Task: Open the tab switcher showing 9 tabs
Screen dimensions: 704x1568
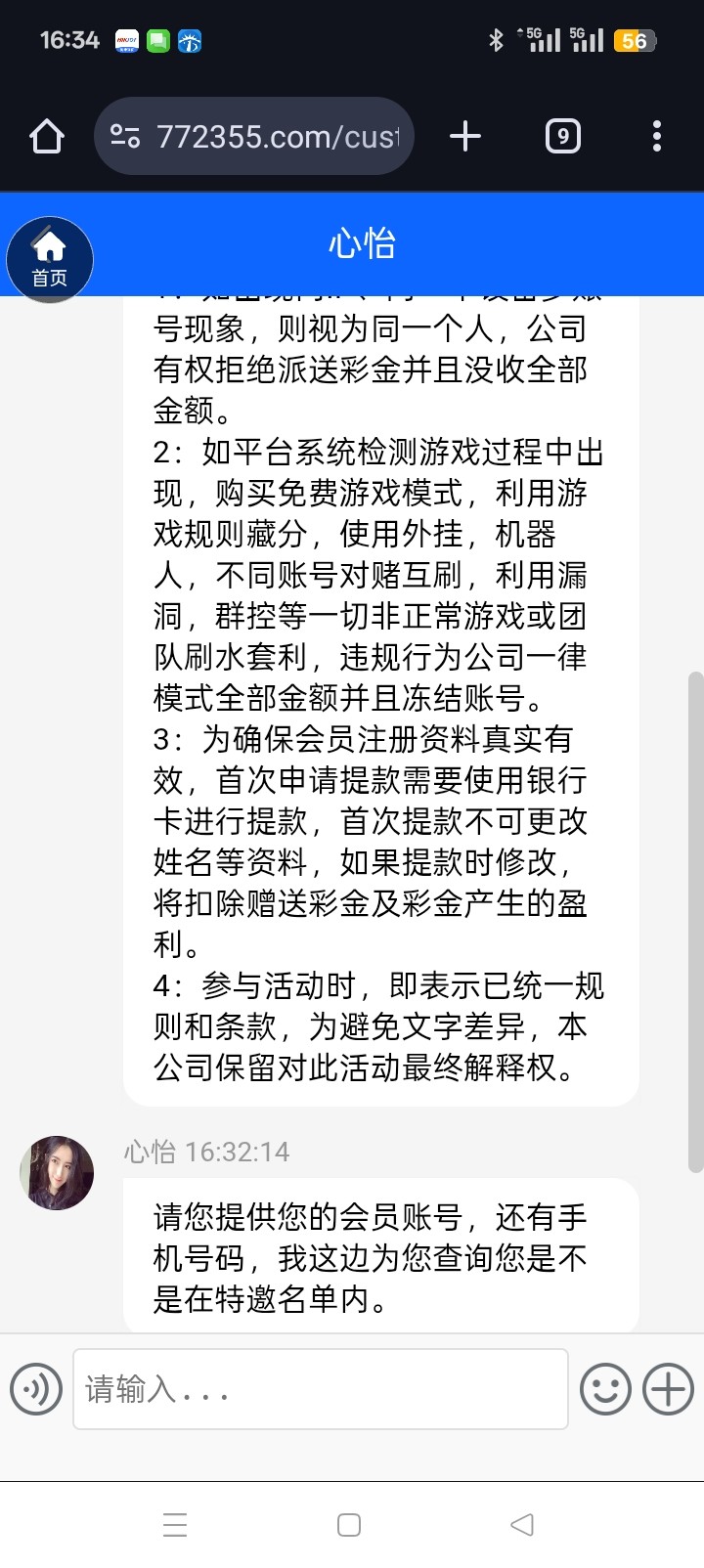Action: coord(562,137)
